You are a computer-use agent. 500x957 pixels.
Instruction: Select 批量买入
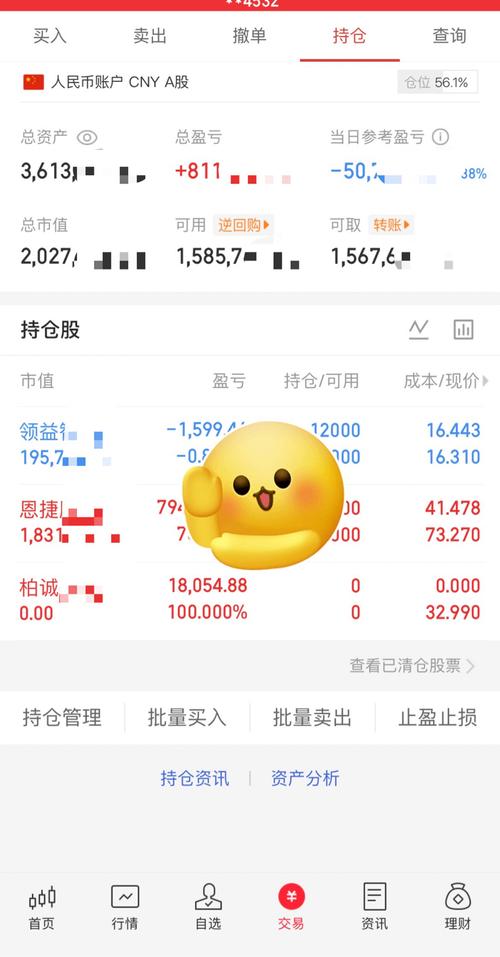click(187, 718)
